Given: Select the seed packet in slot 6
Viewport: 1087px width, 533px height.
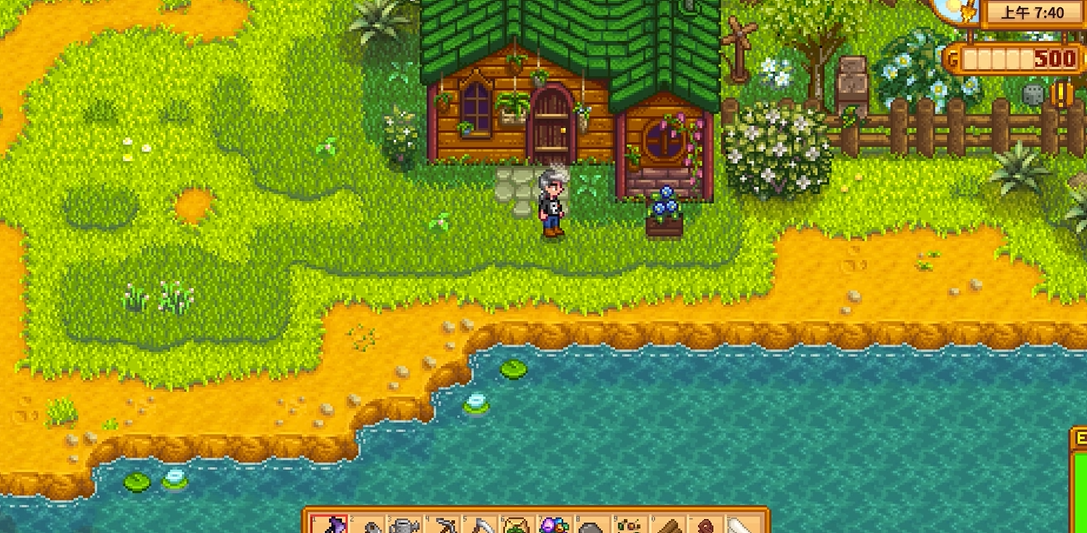Looking at the screenshot, I should (x=516, y=525).
